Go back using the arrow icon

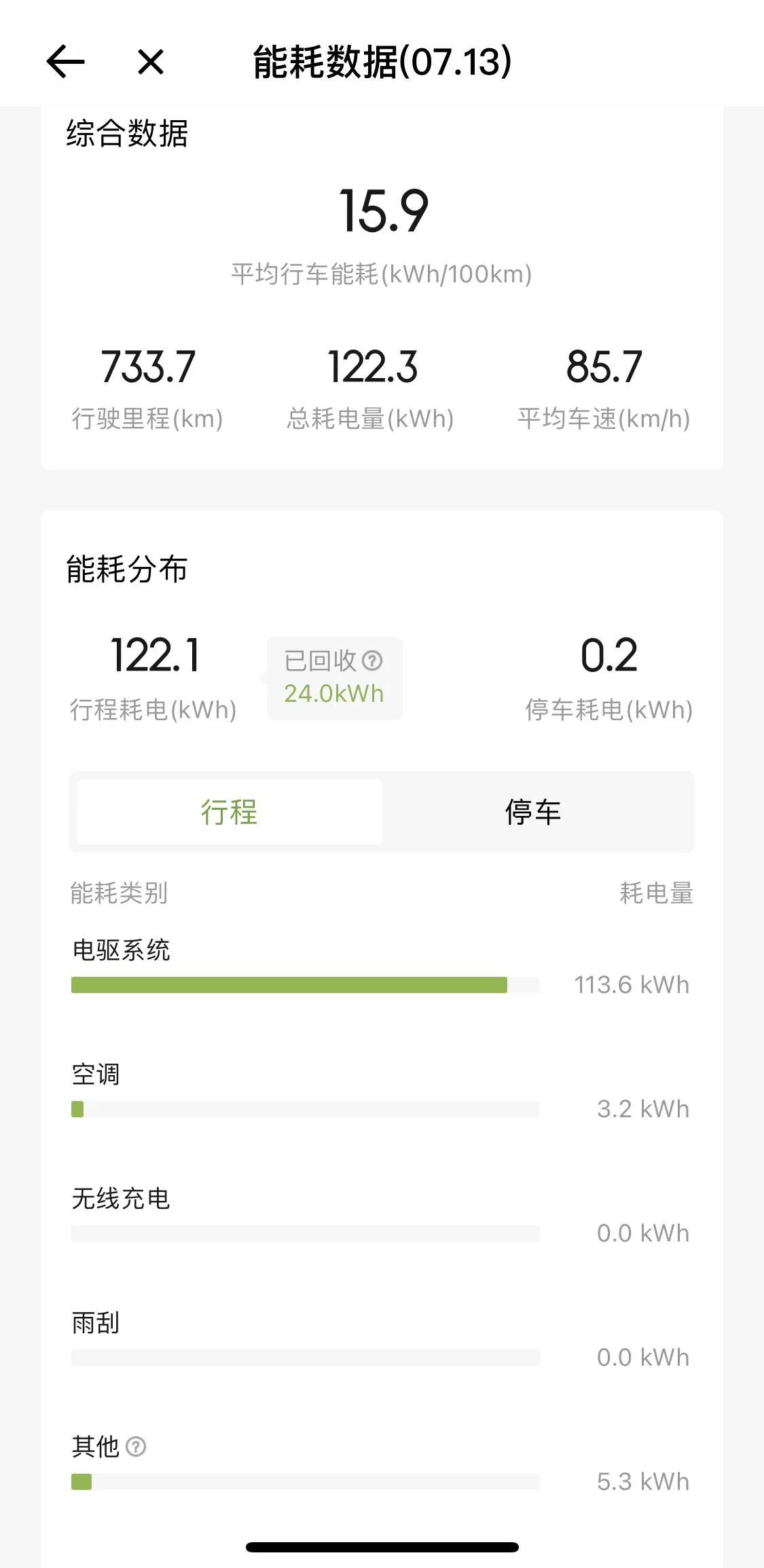pyautogui.click(x=65, y=62)
